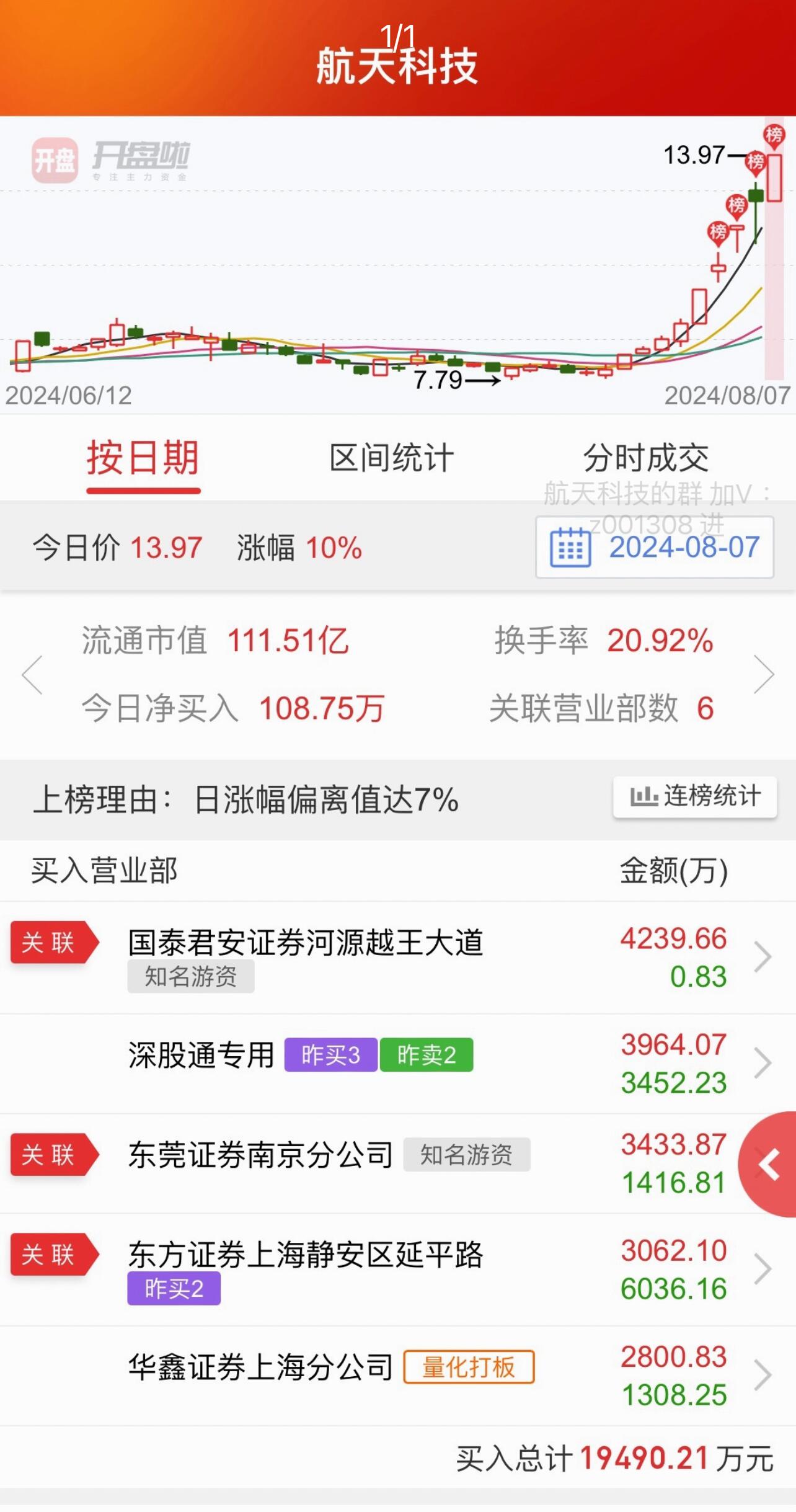
Task: Open the 2024-08-07 date picker
Action: (x=655, y=548)
